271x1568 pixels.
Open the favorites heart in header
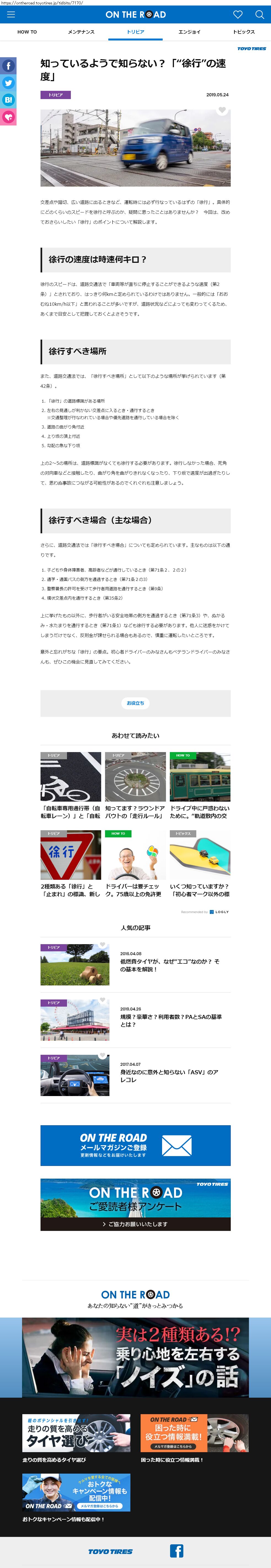(238, 15)
